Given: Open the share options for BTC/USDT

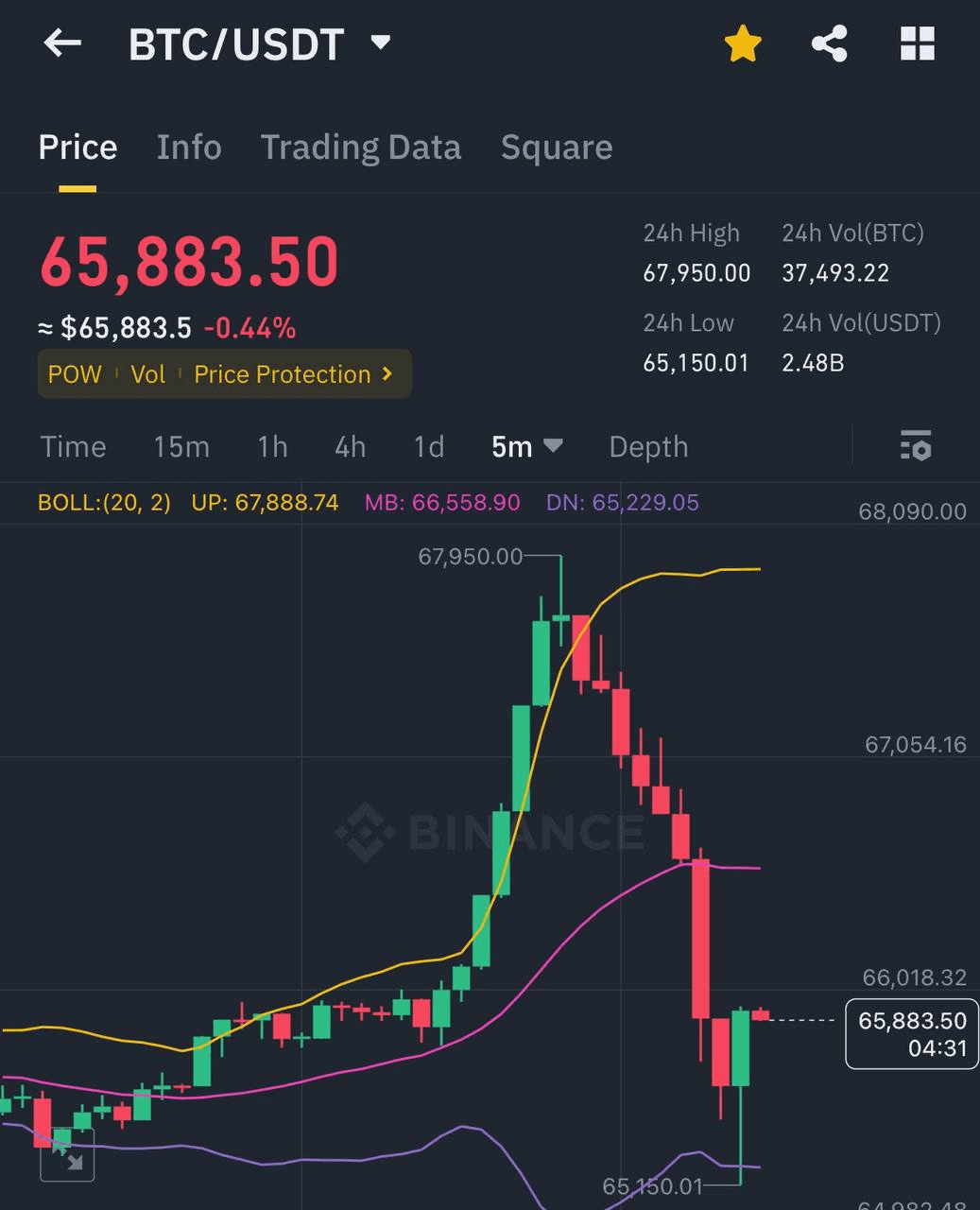Looking at the screenshot, I should [x=830, y=43].
